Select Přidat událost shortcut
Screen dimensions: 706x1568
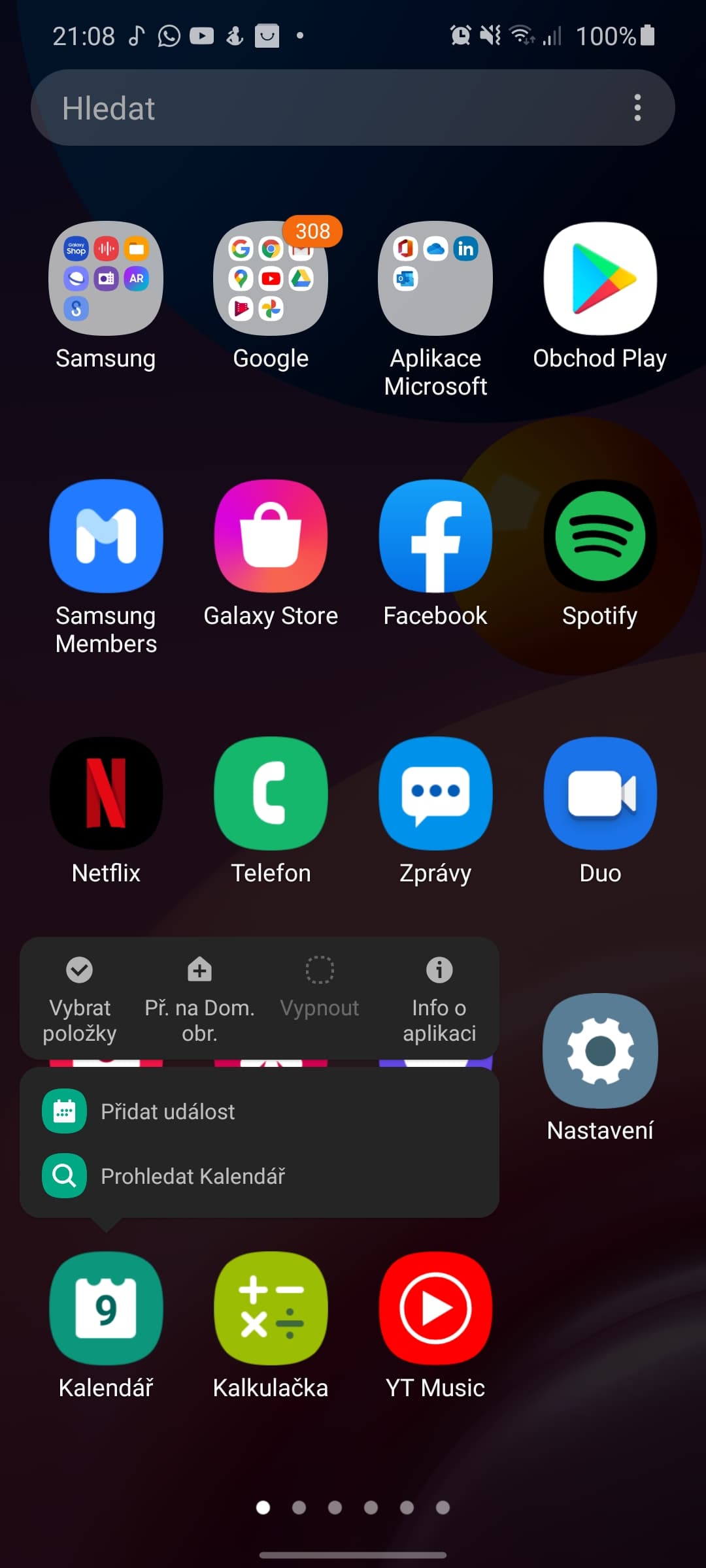click(x=167, y=1111)
